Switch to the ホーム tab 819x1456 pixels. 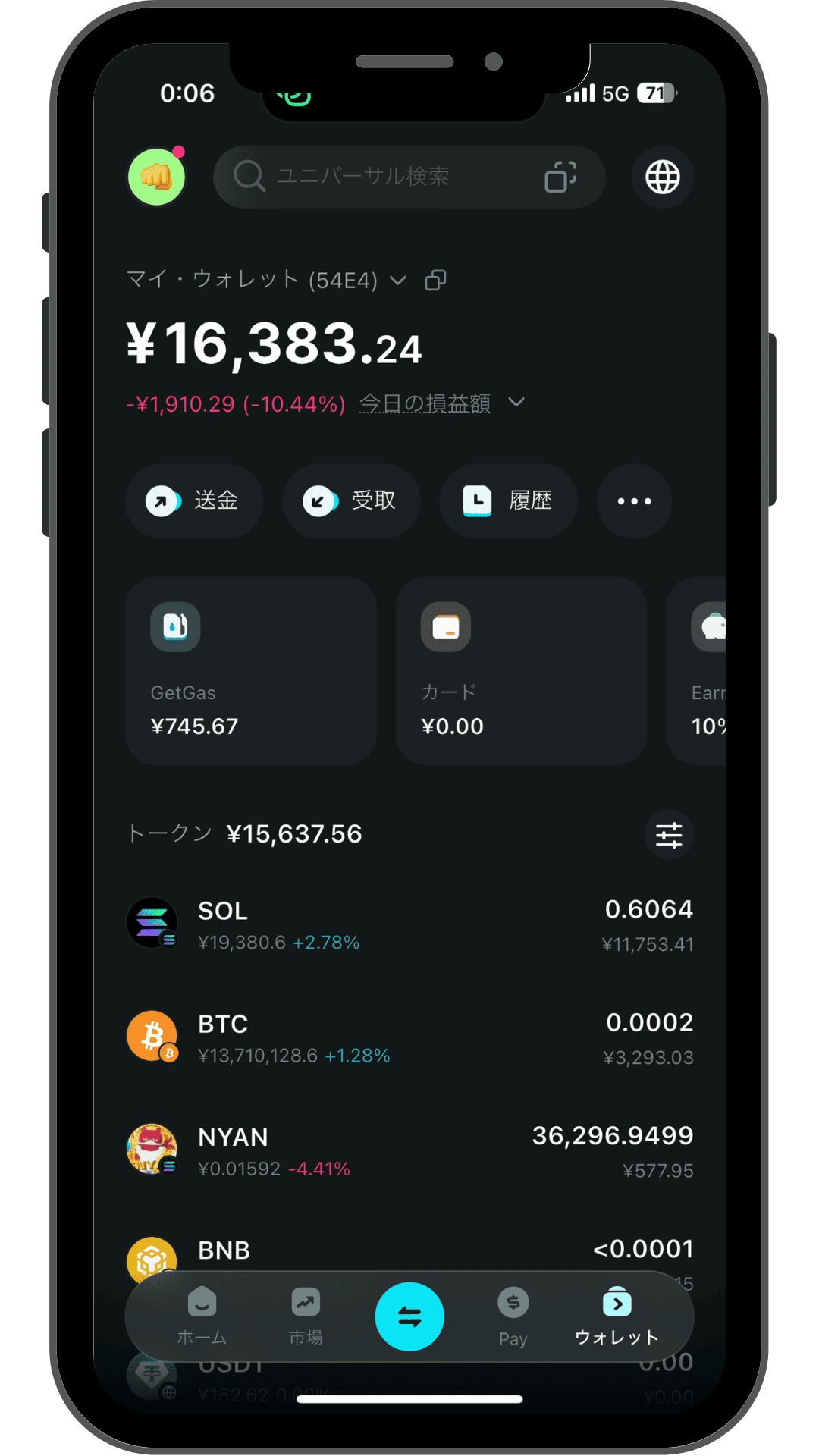click(x=202, y=1316)
